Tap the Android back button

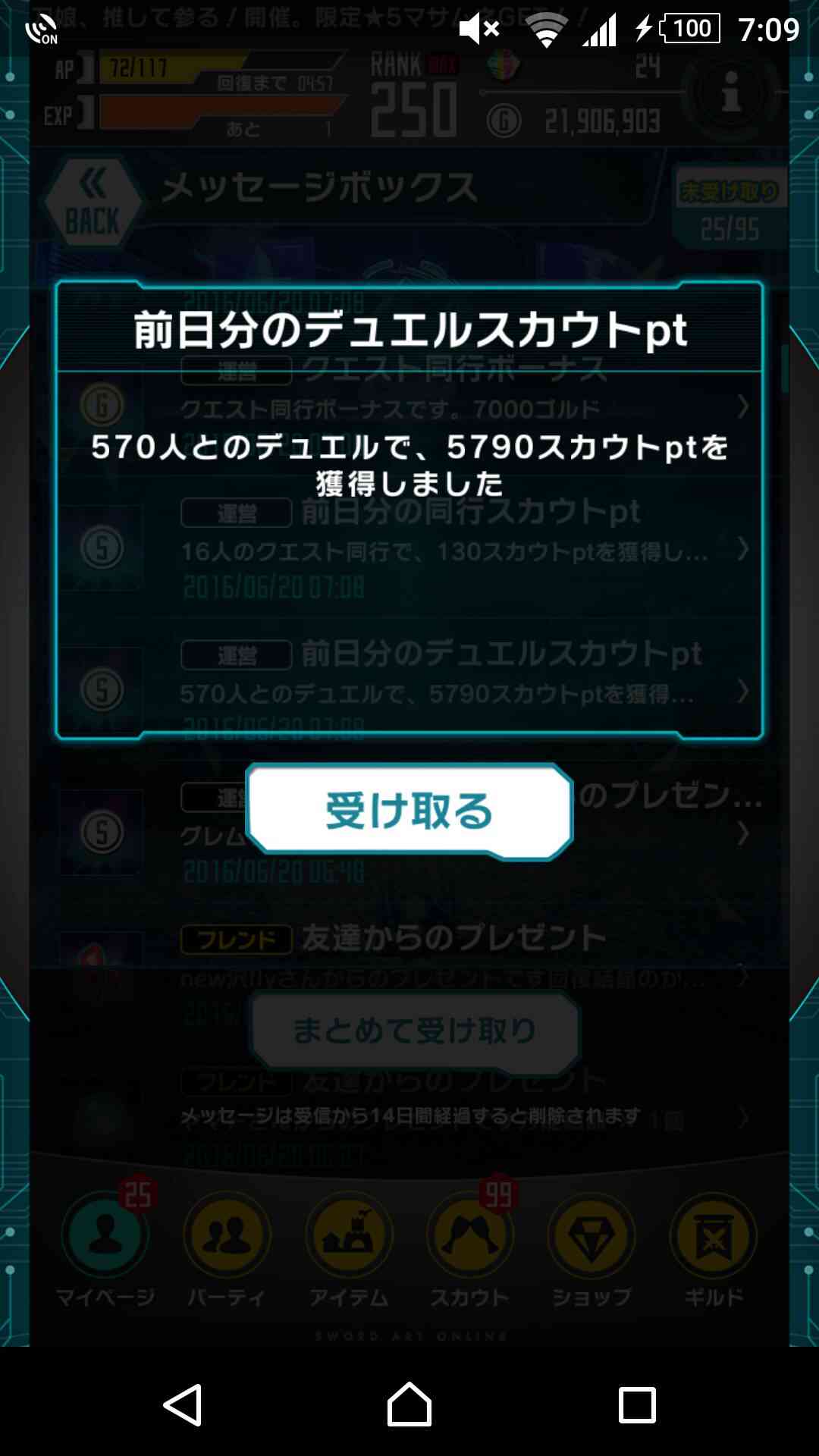coord(182,1404)
